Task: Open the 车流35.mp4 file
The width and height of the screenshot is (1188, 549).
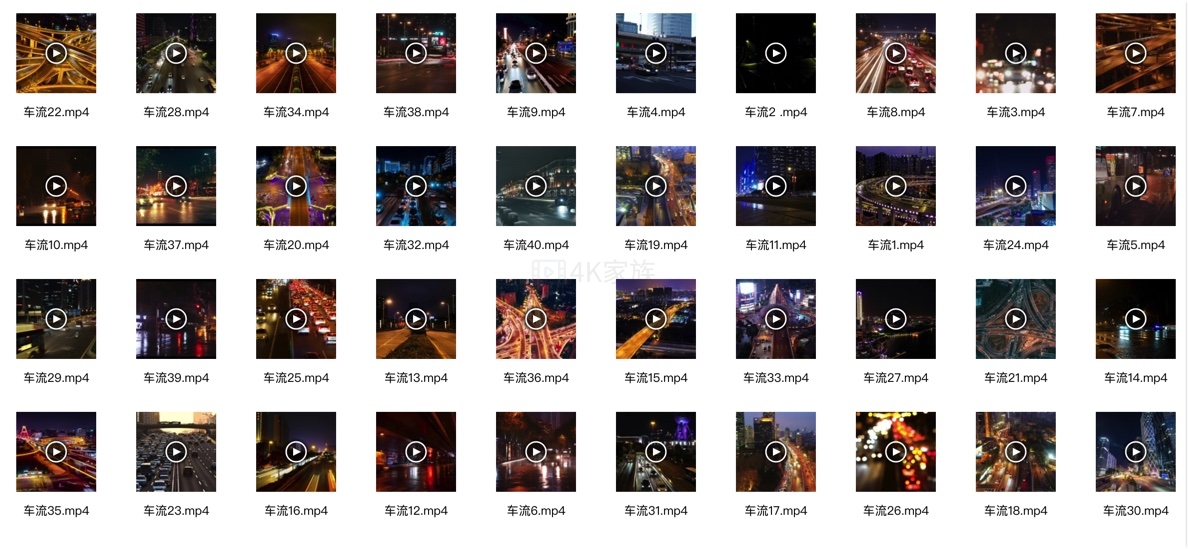Action: coord(56,452)
